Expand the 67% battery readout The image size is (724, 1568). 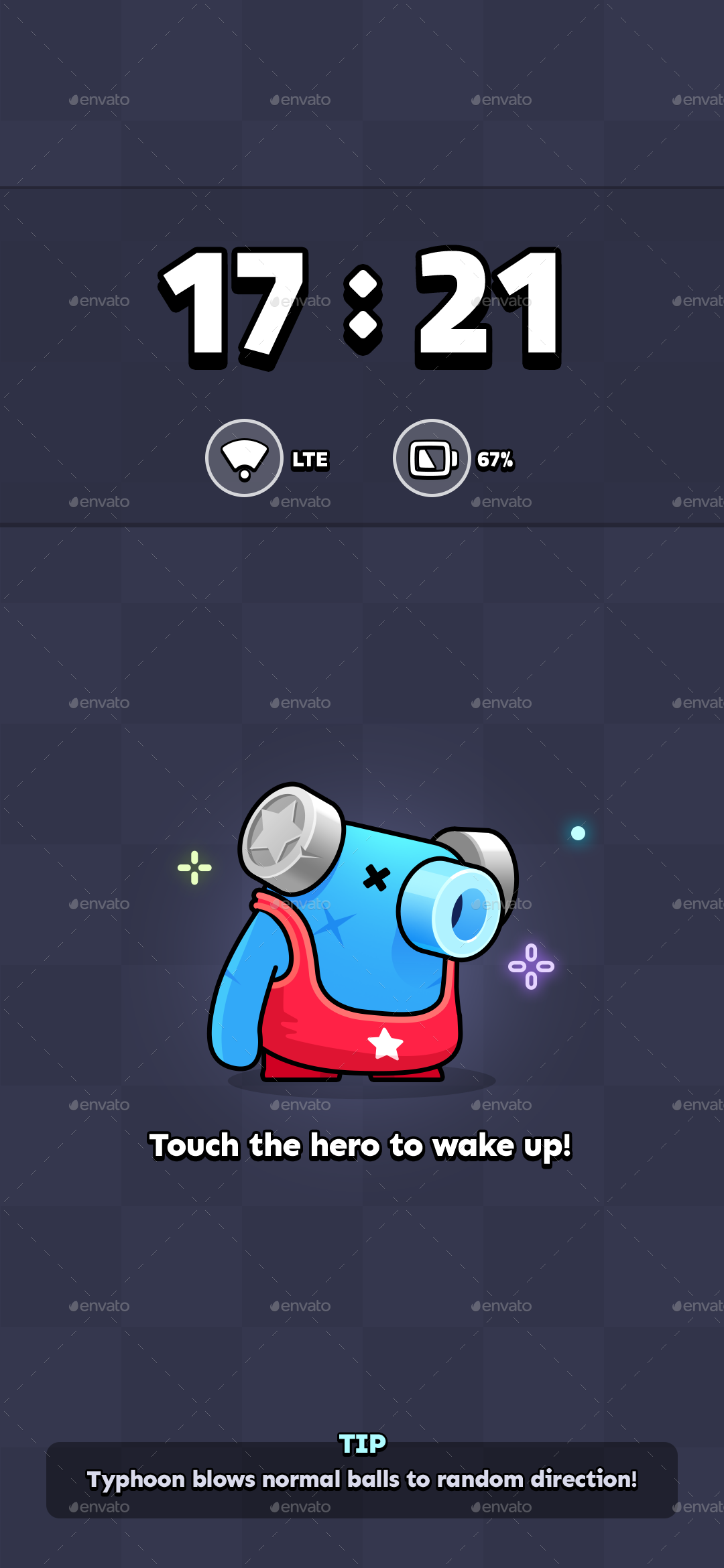(x=495, y=460)
